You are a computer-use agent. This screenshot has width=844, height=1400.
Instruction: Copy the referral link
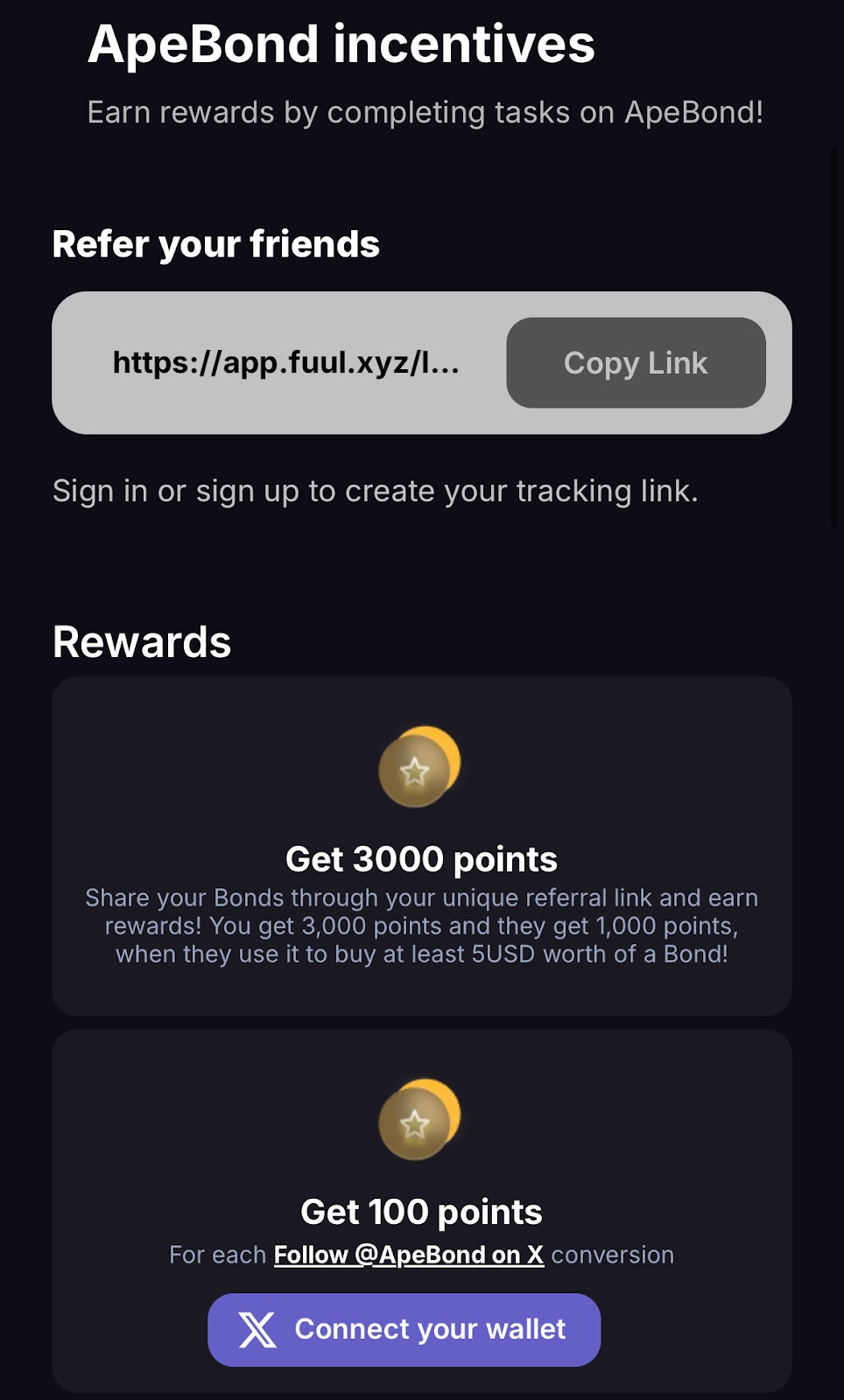(x=636, y=363)
